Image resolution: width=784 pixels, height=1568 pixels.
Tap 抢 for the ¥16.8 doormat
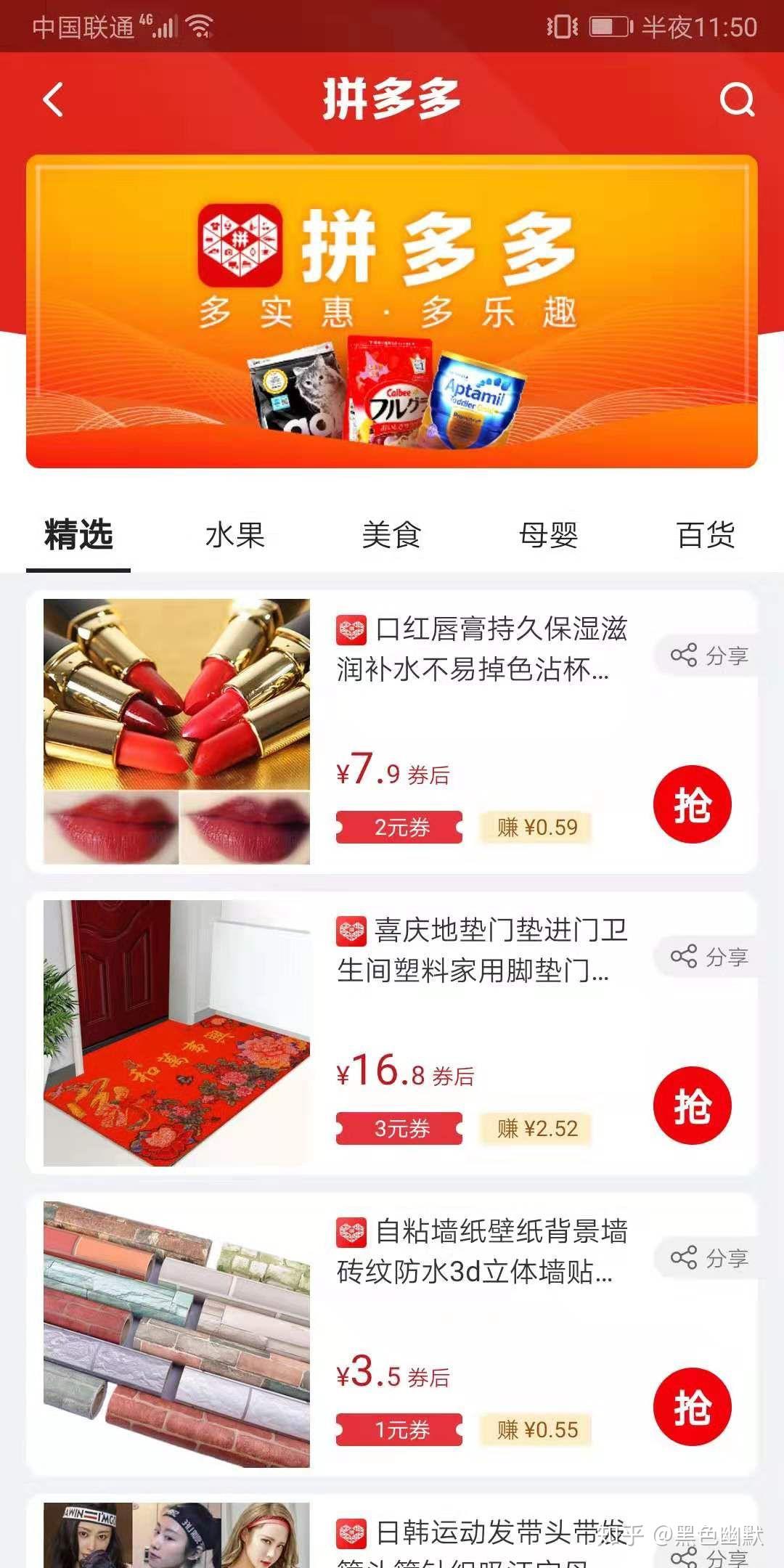[x=692, y=1106]
